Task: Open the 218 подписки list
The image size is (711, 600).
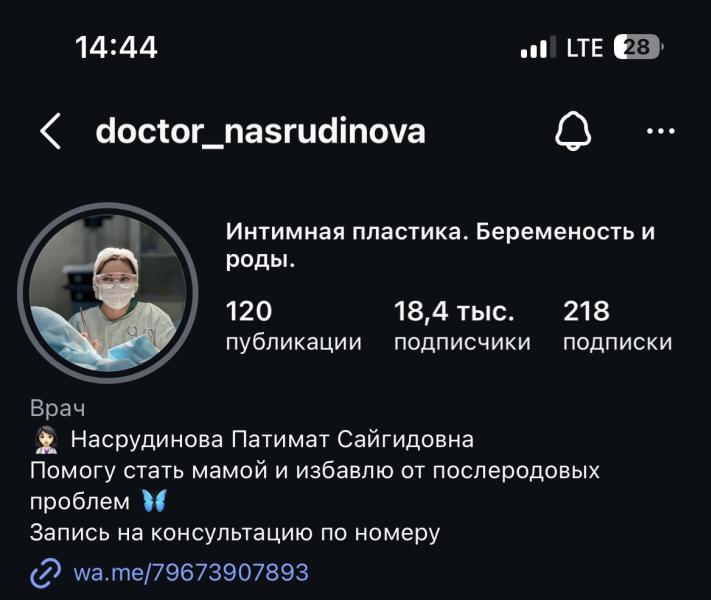Action: [x=617, y=326]
